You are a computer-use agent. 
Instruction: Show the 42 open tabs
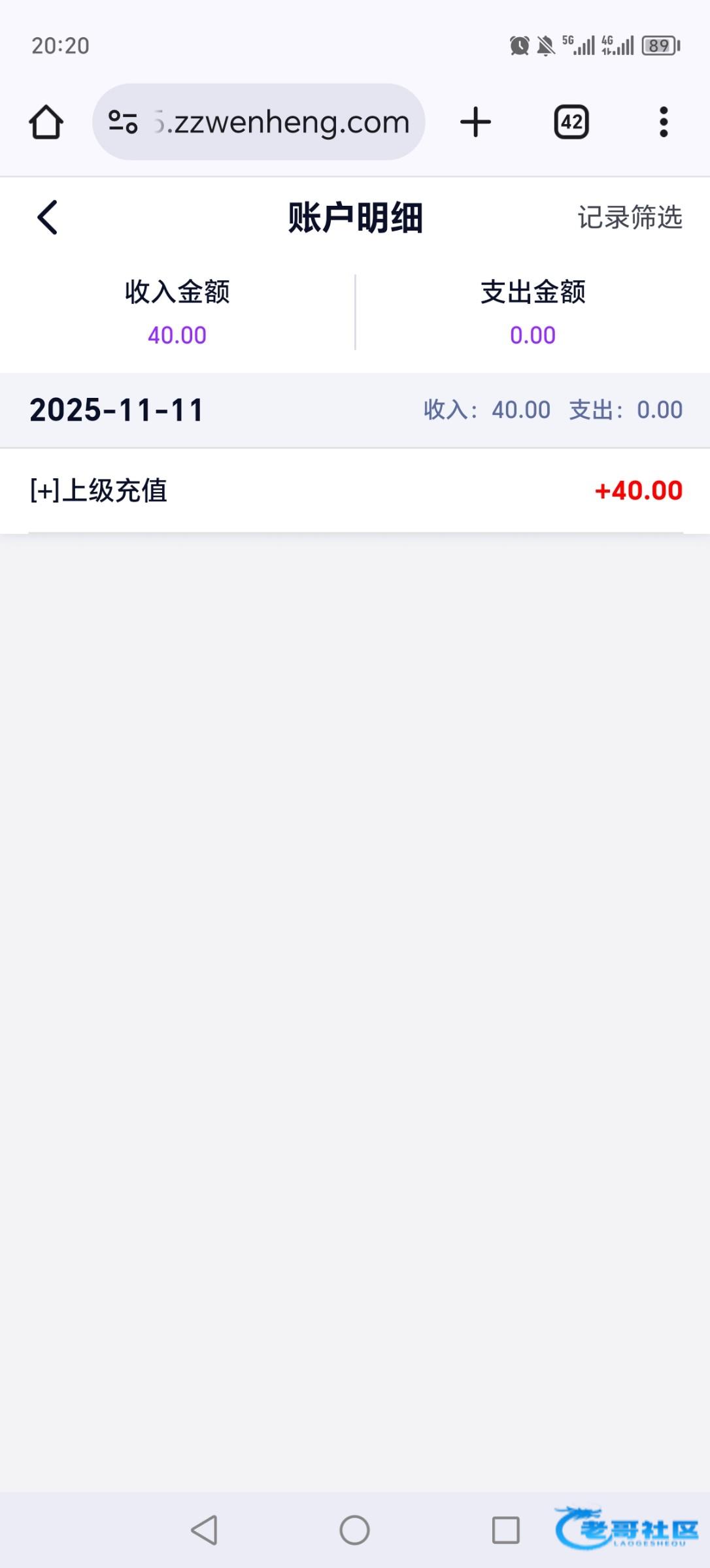pos(571,122)
